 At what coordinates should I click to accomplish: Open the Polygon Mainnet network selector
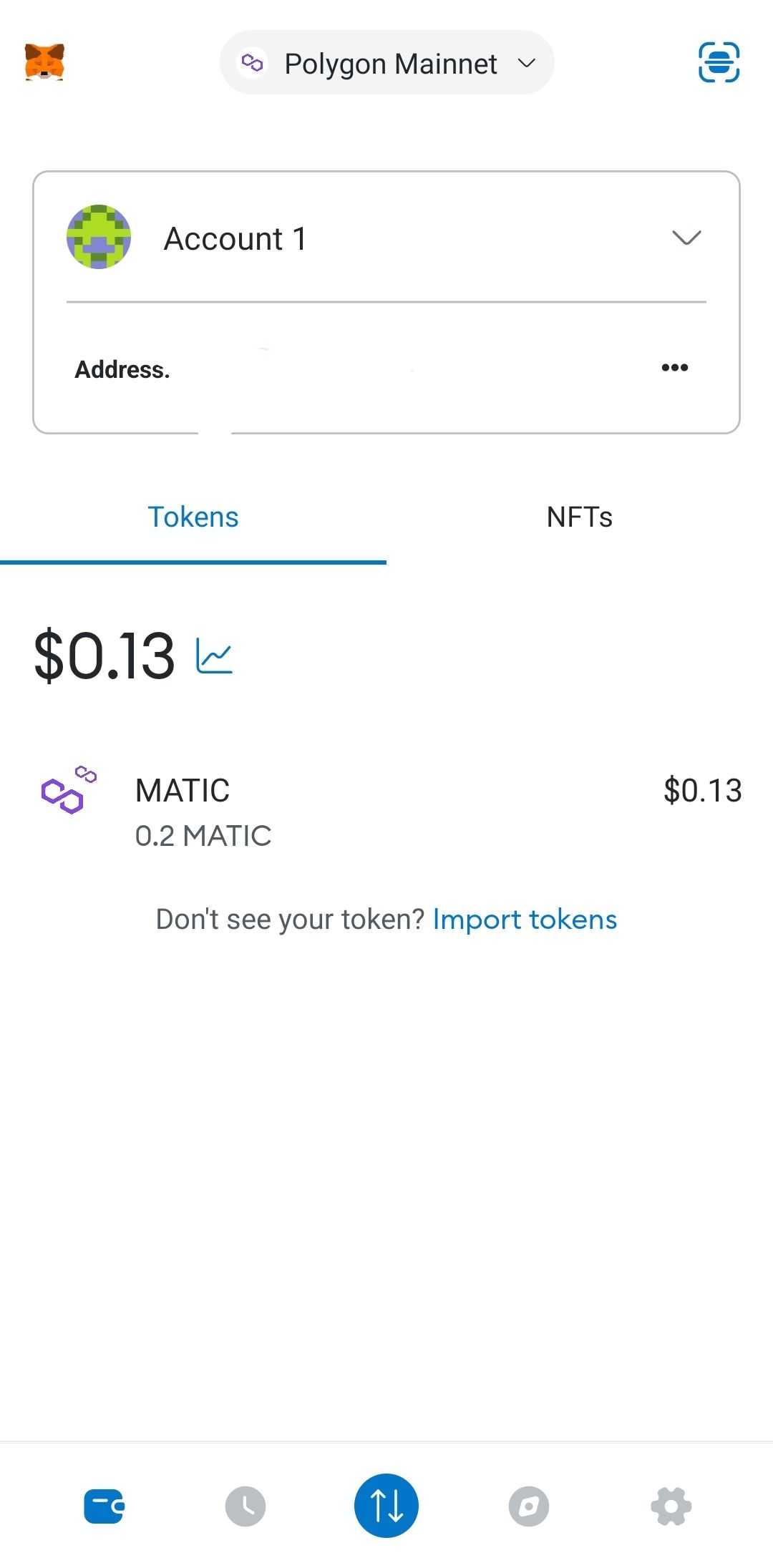pos(386,62)
